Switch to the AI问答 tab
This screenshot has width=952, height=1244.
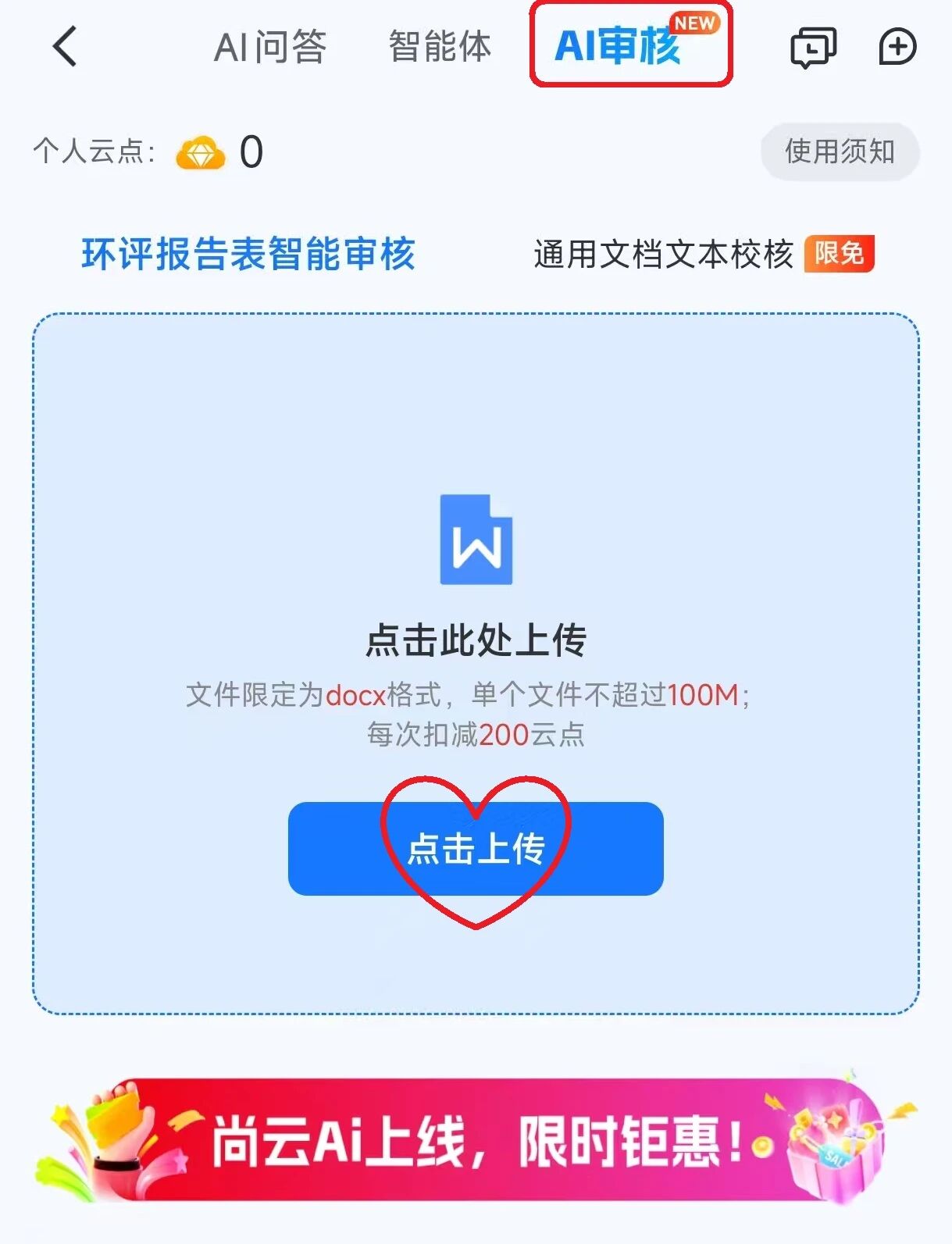click(x=270, y=47)
